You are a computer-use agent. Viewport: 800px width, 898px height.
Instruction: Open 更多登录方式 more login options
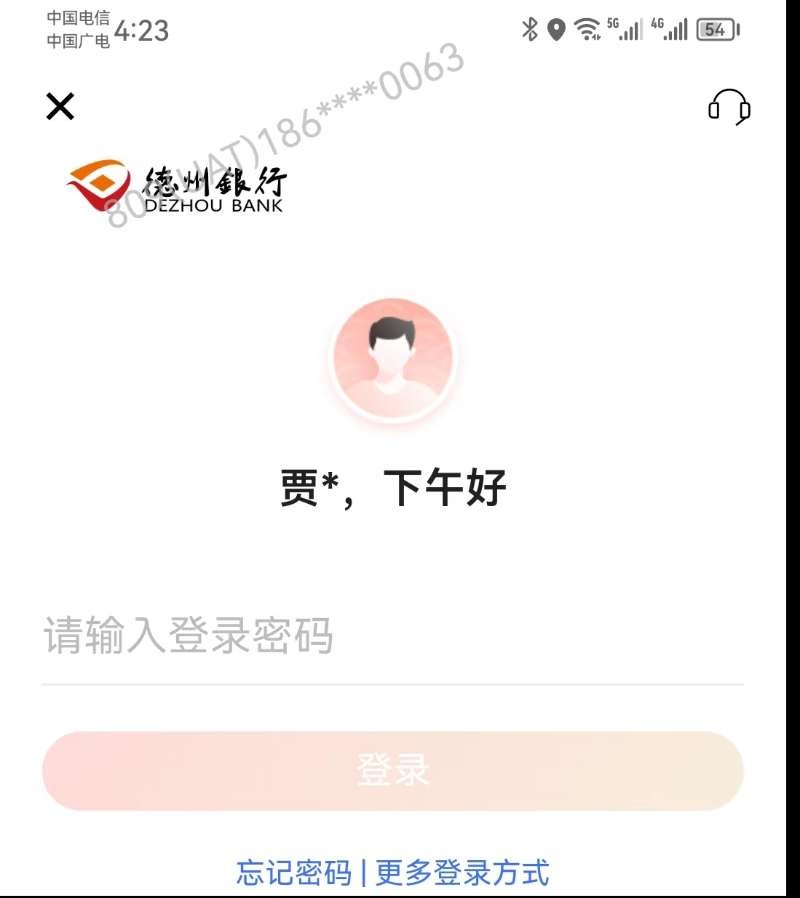click(x=462, y=872)
